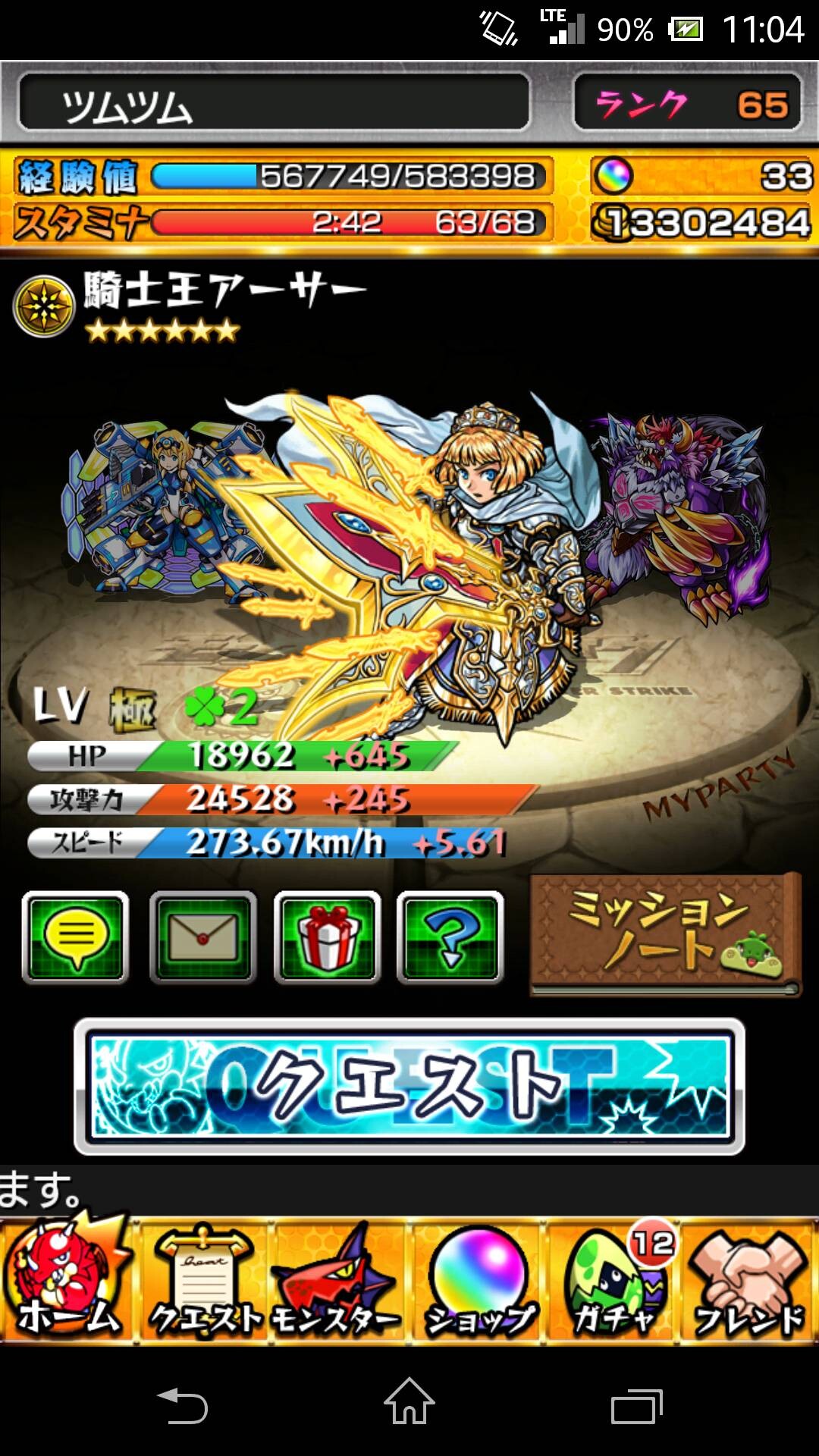Viewport: 819px width, 1456px height.
Task: Switch to the モンスター monster tab
Action: pyautogui.click(x=338, y=1281)
